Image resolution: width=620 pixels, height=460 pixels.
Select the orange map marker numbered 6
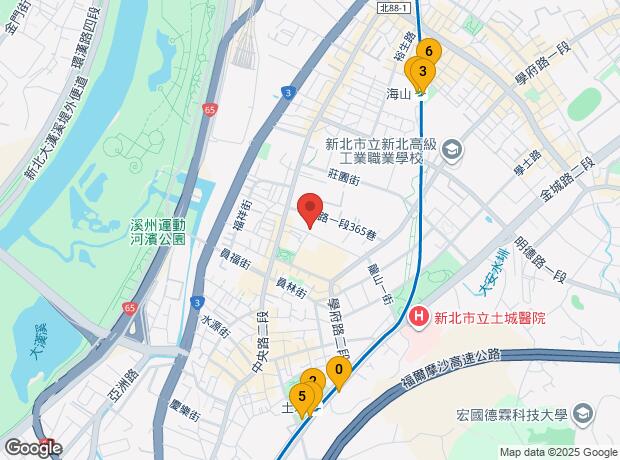[429, 51]
